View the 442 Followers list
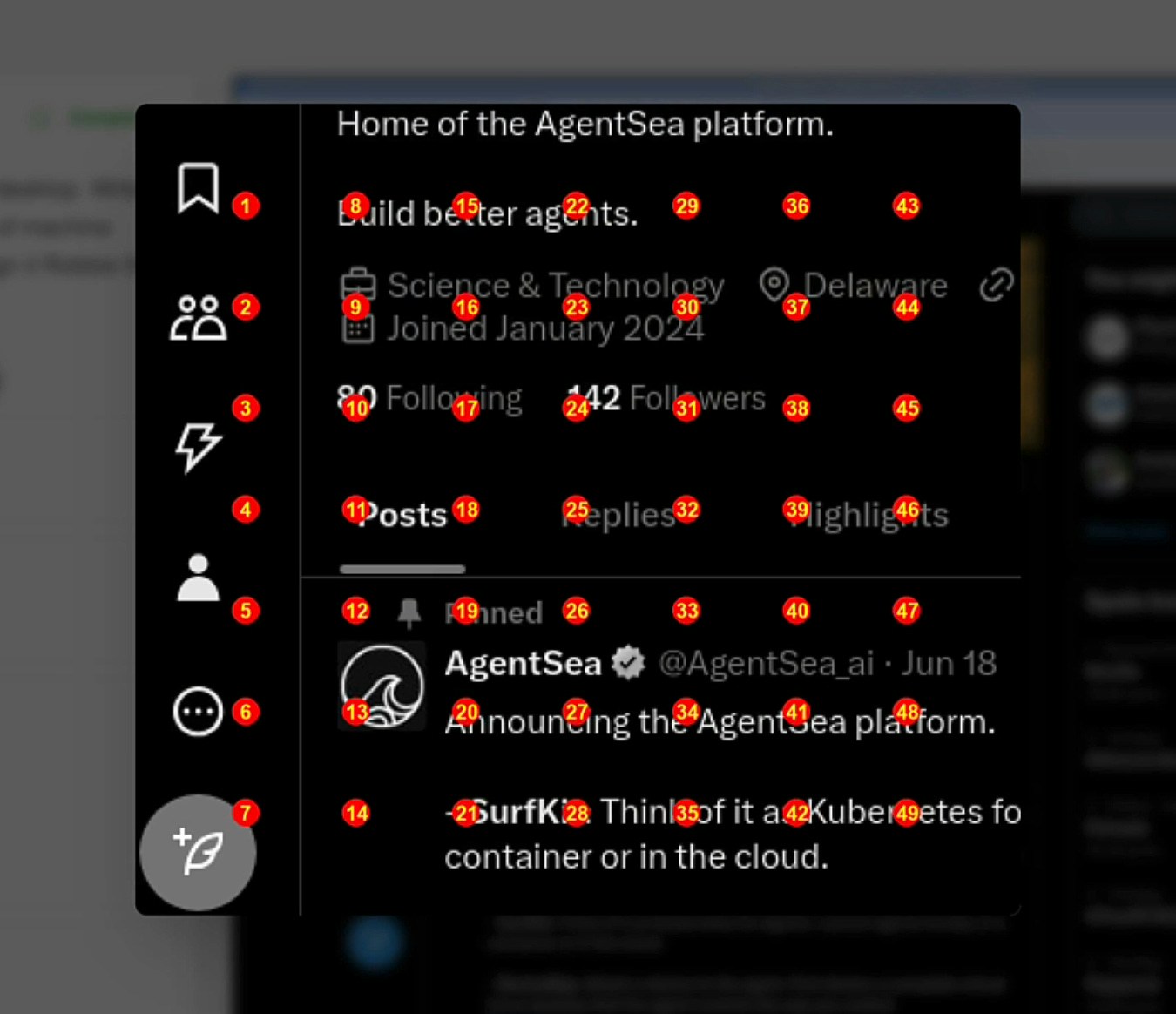1176x1014 pixels. click(667, 399)
